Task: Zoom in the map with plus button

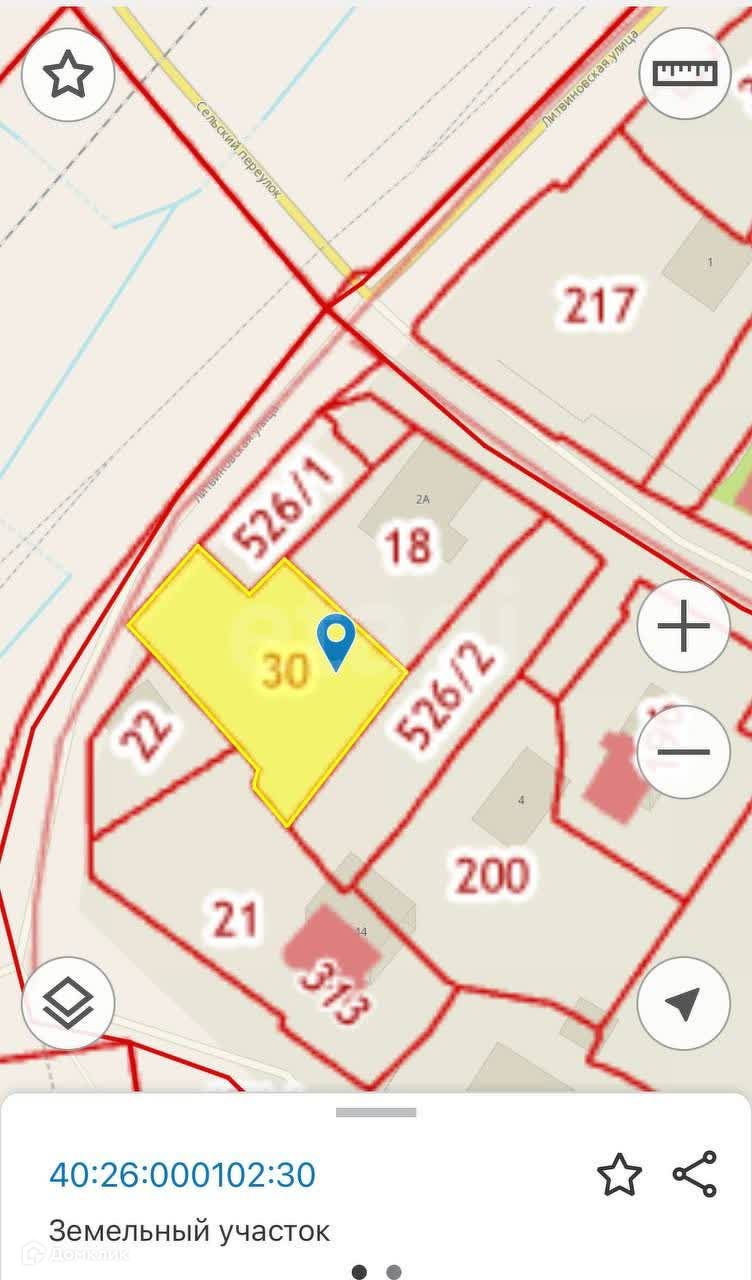Action: [x=684, y=627]
